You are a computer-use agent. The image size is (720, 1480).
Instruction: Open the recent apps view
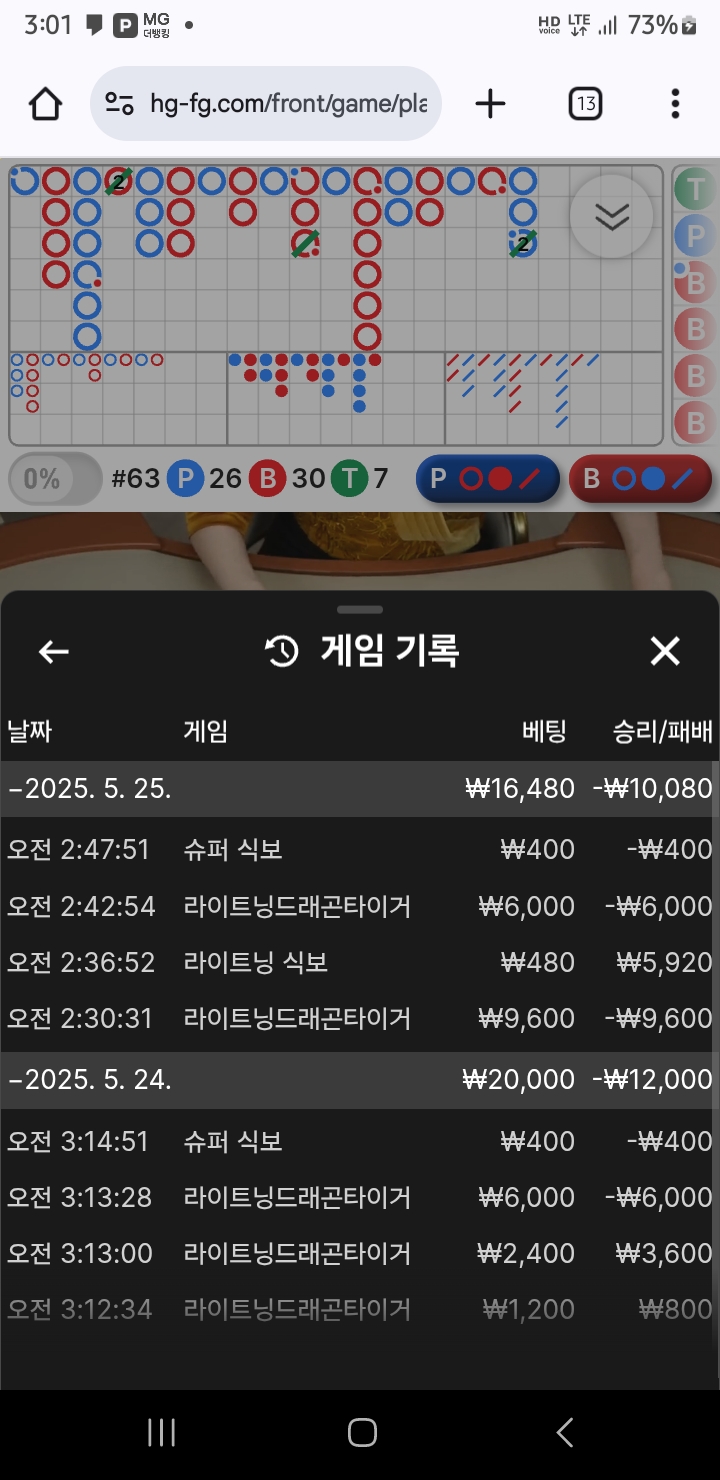(161, 1432)
